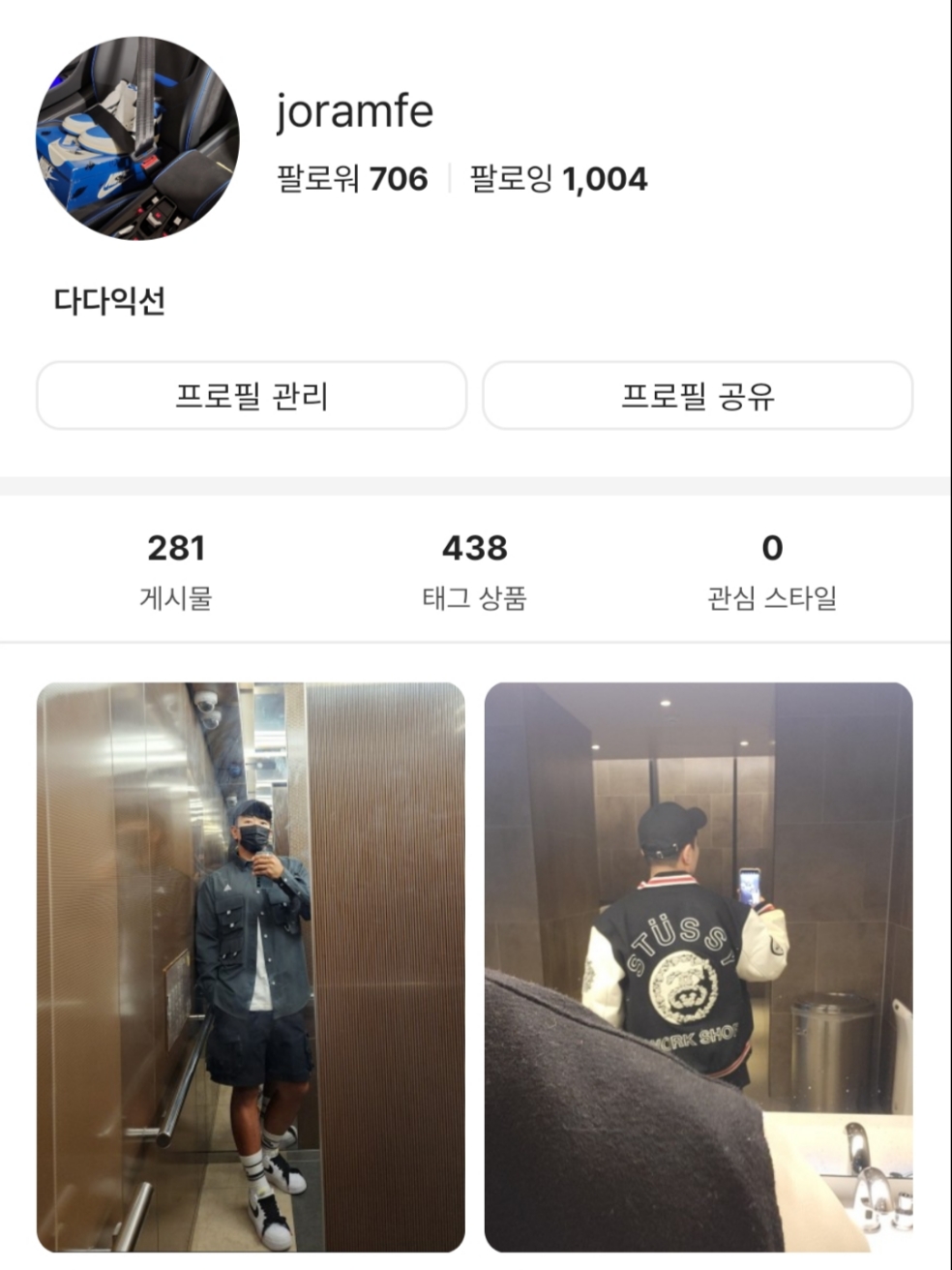View the 팔로잉 1,004 following list

(x=559, y=178)
